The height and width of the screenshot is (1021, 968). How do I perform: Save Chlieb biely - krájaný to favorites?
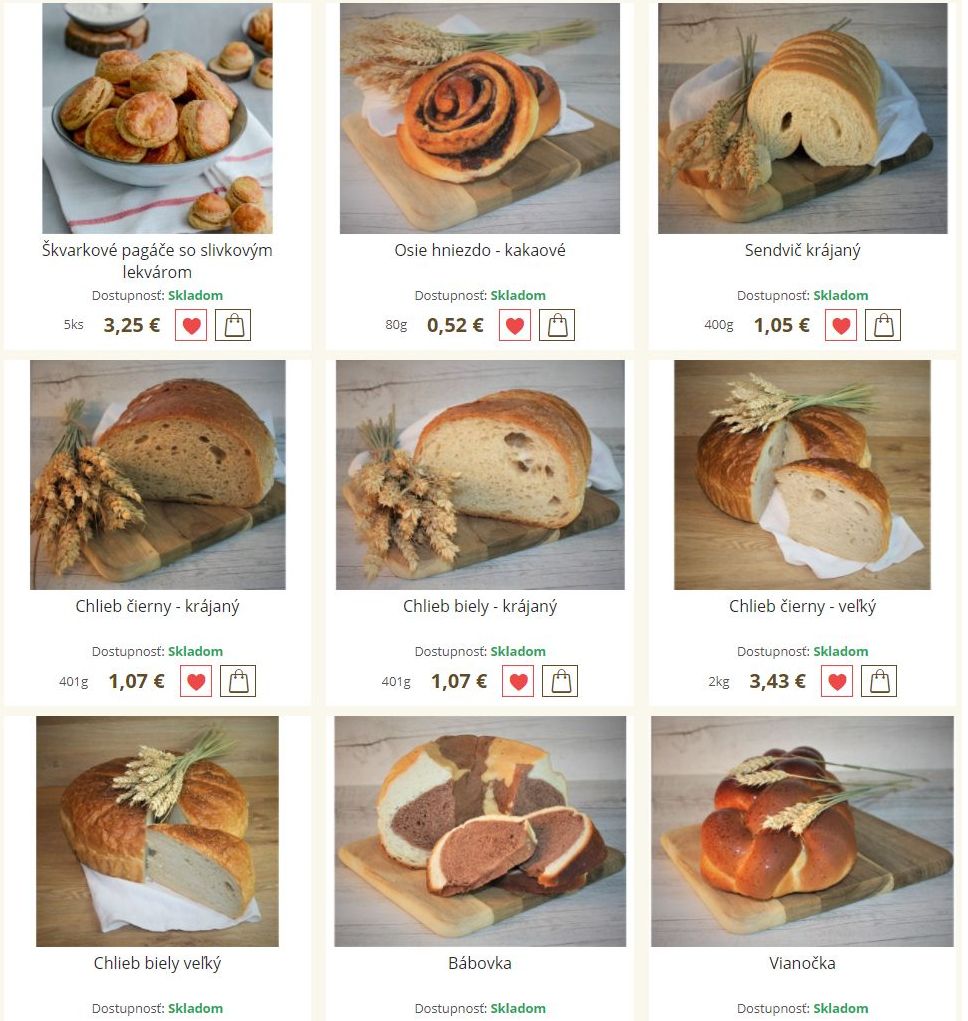pyautogui.click(x=519, y=681)
